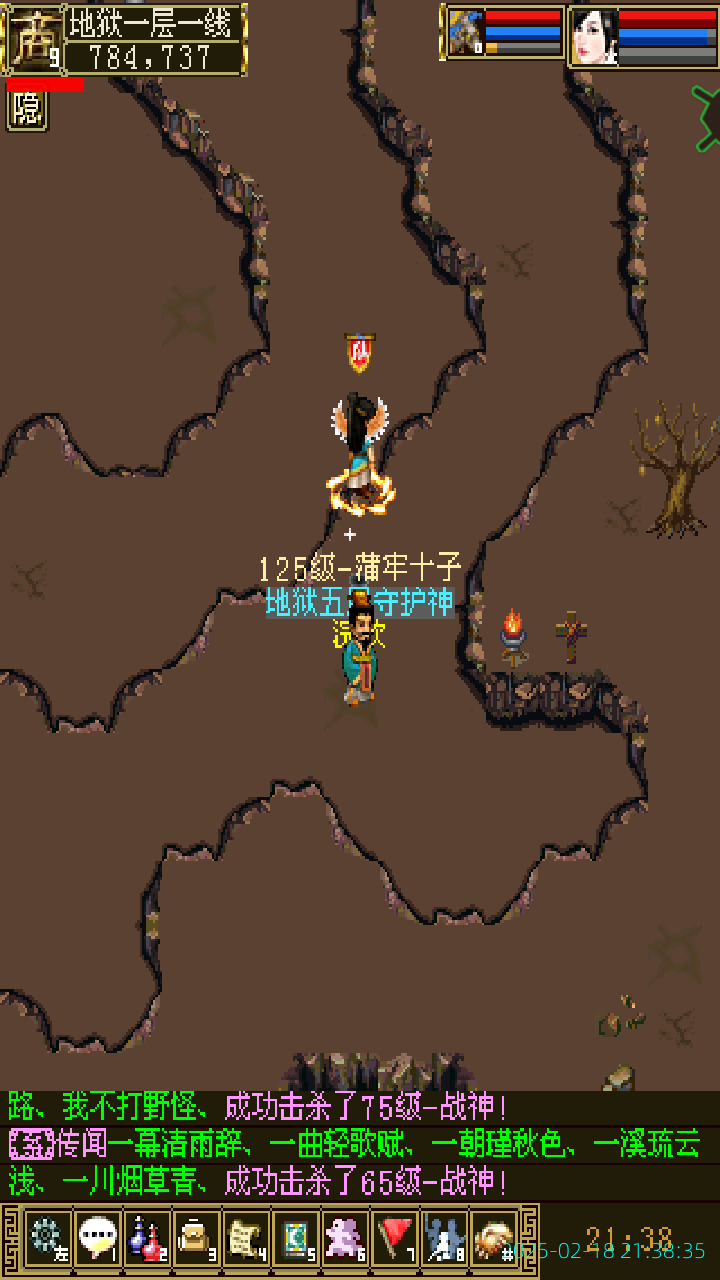The width and height of the screenshot is (720, 1280).
Task: Tap the red flag shortcut
Action: pyautogui.click(x=395, y=1238)
